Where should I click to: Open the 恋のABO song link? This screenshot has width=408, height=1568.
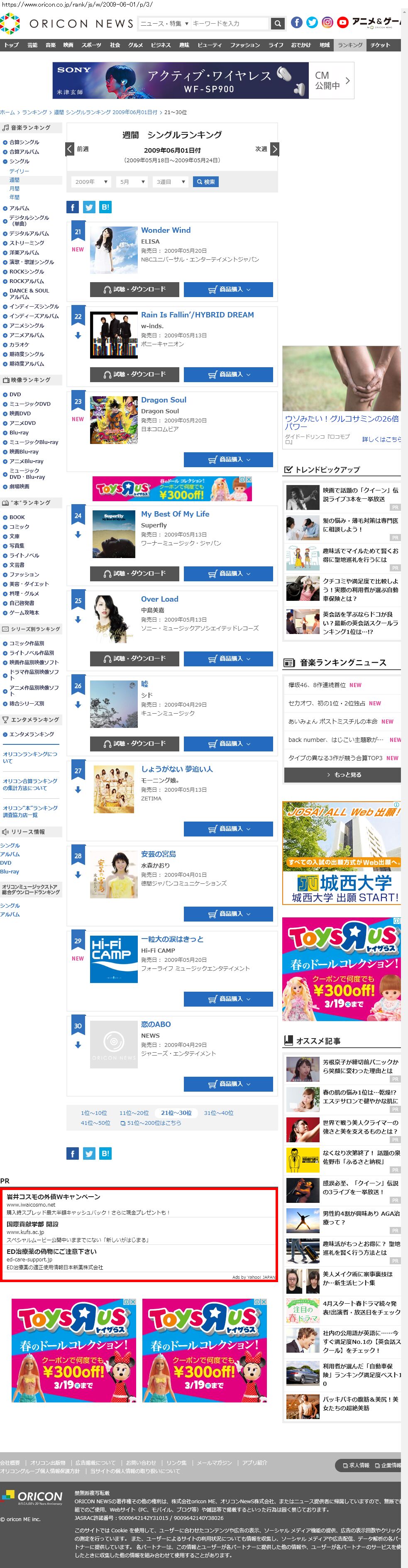[x=156, y=1024]
